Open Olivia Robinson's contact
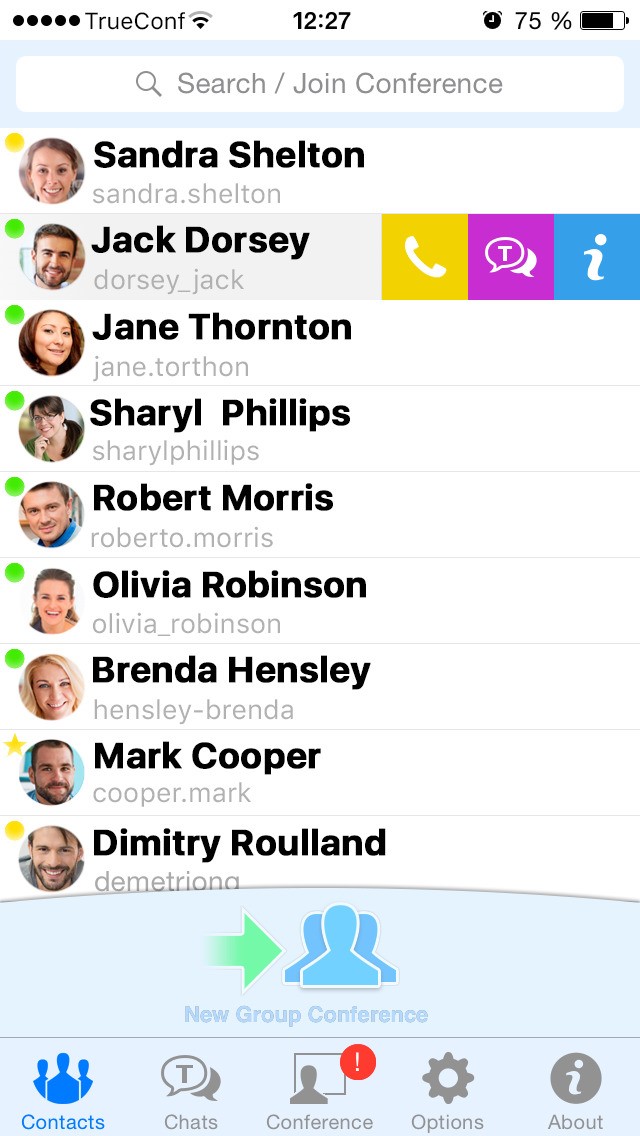 click(320, 601)
